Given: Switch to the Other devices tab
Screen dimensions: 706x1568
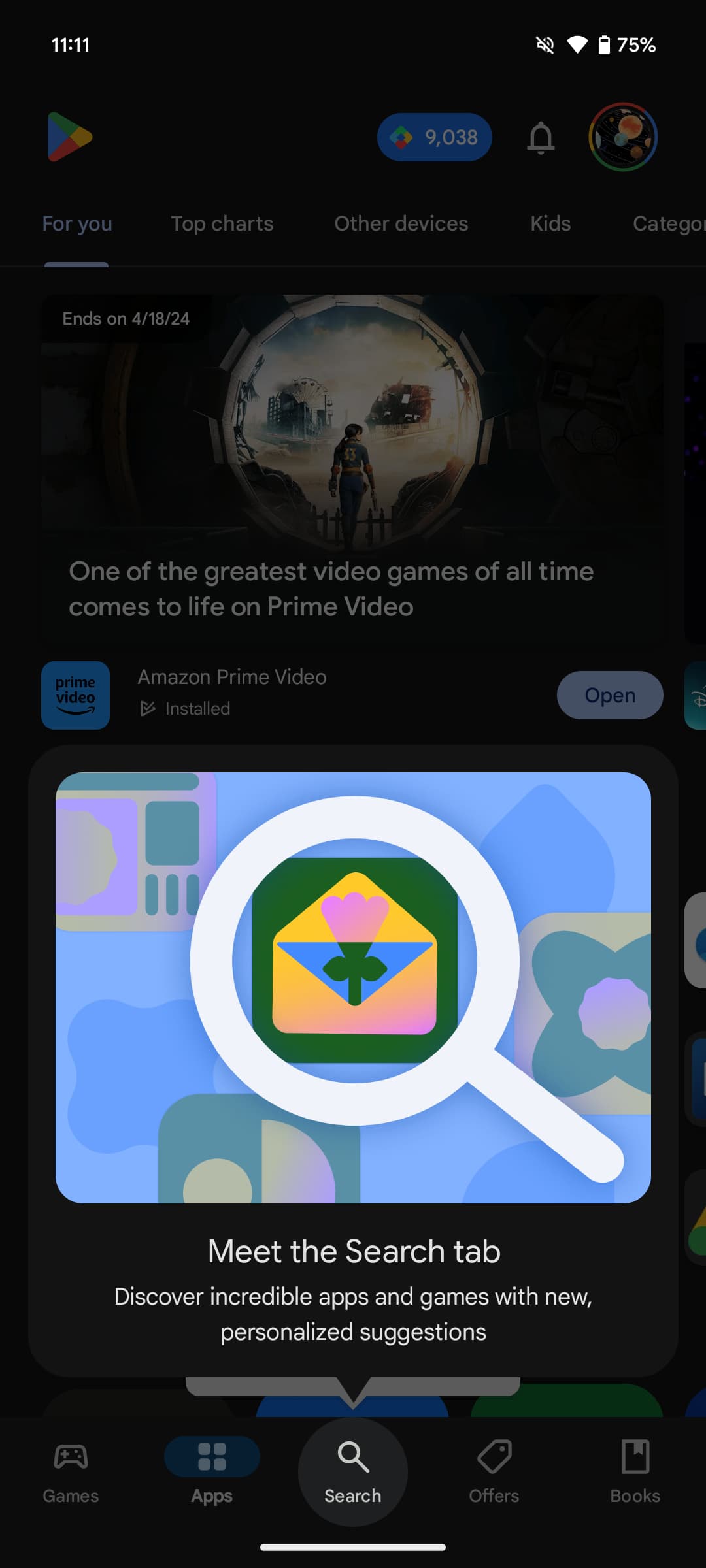Looking at the screenshot, I should pyautogui.click(x=401, y=223).
